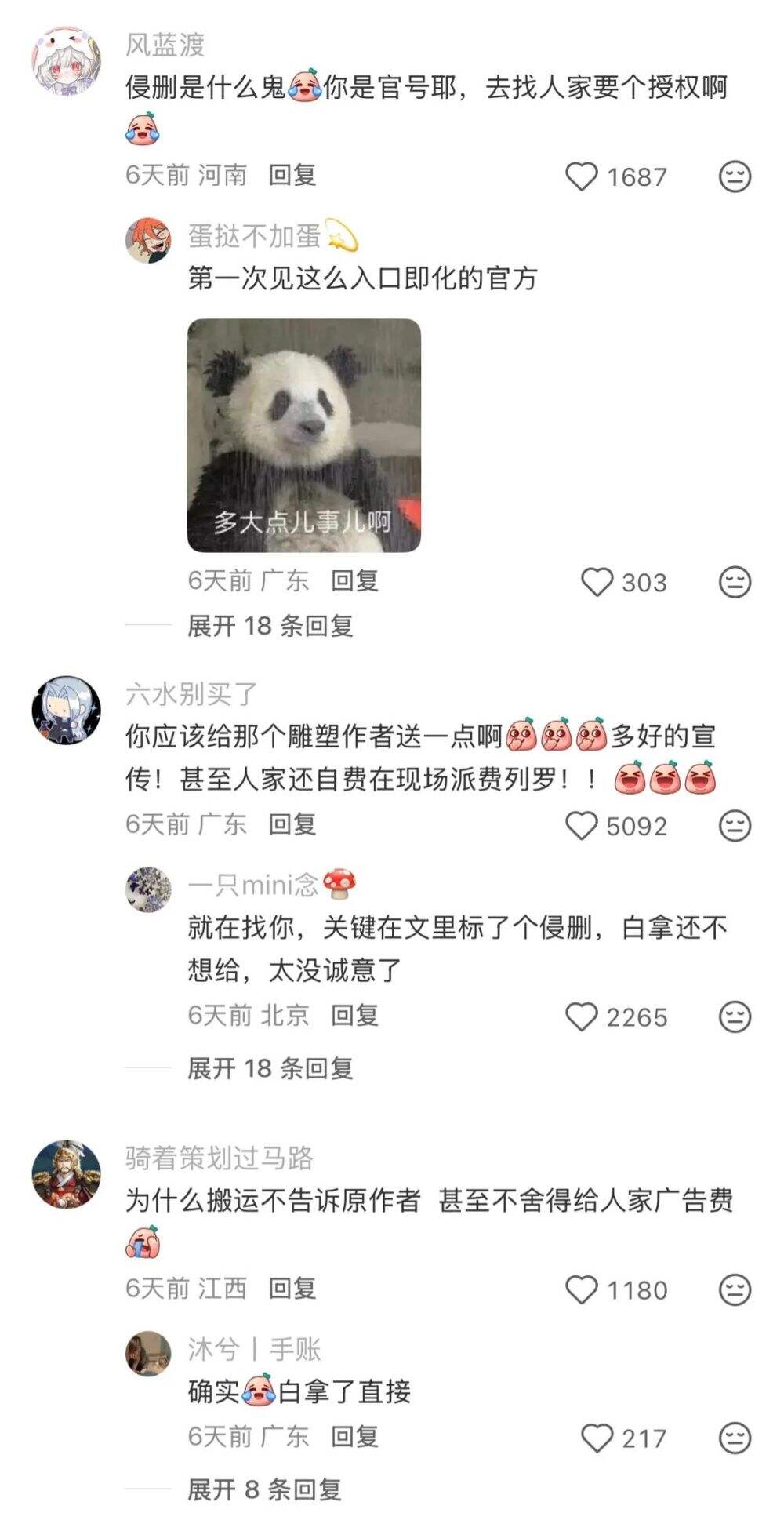Viewport: 784px width, 1531px height.
Task: Open the panda meme image attachment
Action: [x=306, y=433]
